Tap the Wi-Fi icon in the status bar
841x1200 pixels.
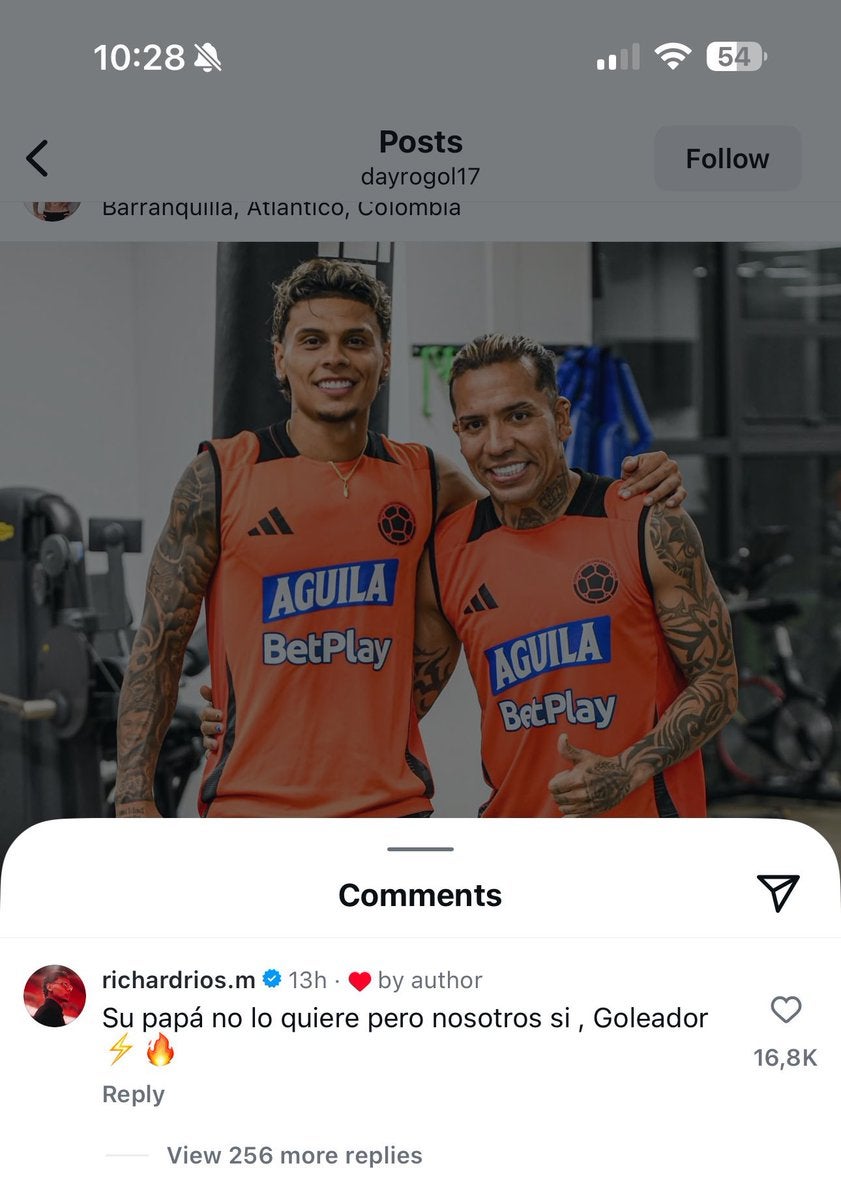[673, 57]
